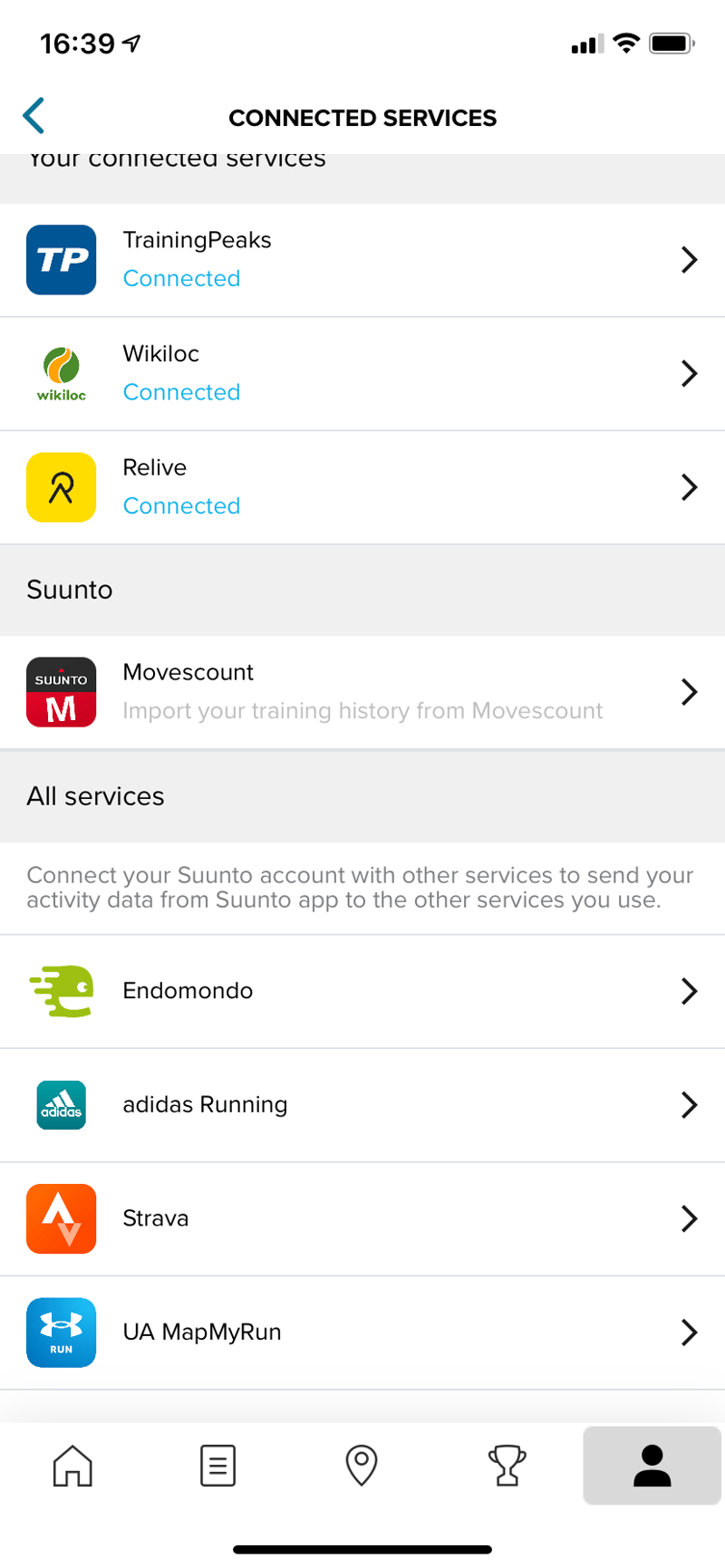
Task: Open UA MapMyRun service
Action: pos(362,1332)
